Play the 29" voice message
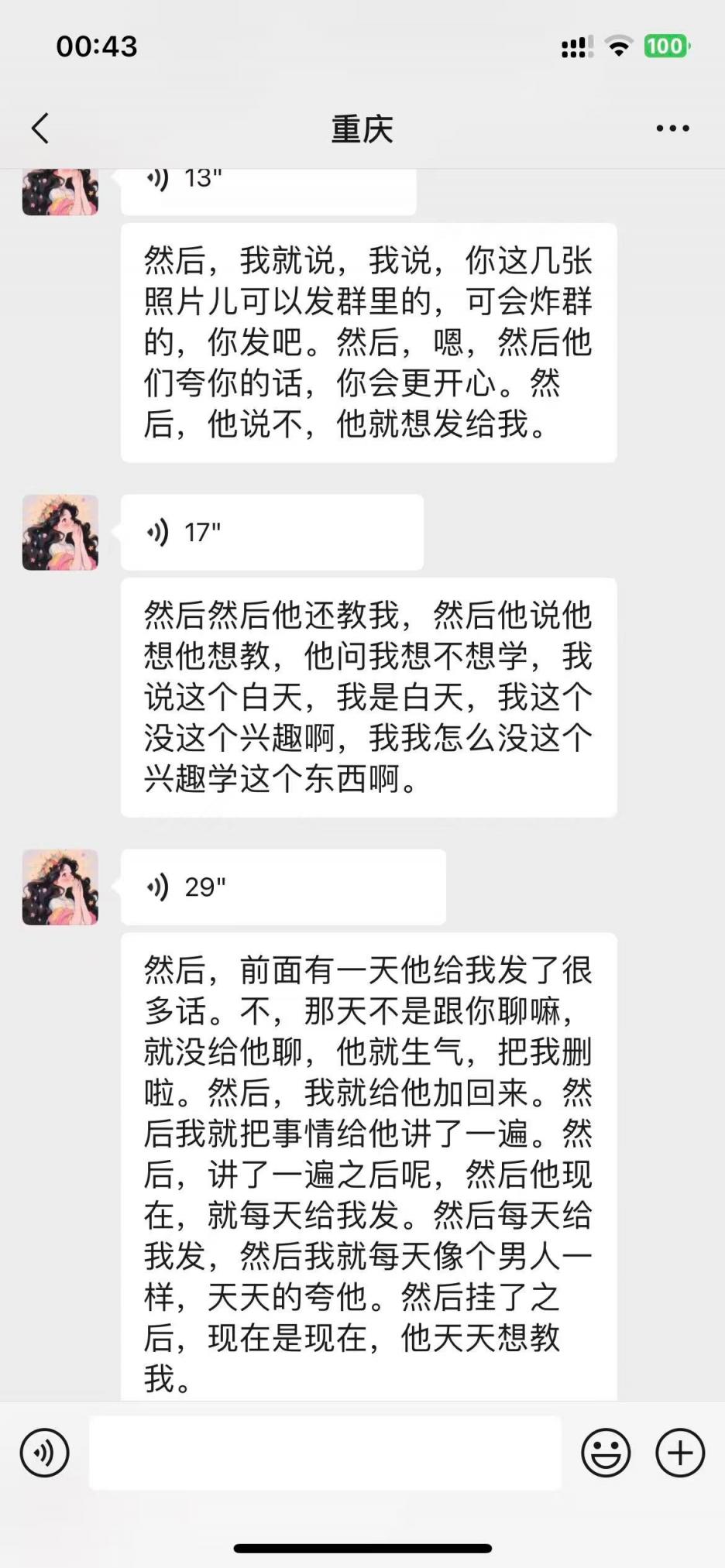Screen dimensions: 725x1568 click(283, 887)
